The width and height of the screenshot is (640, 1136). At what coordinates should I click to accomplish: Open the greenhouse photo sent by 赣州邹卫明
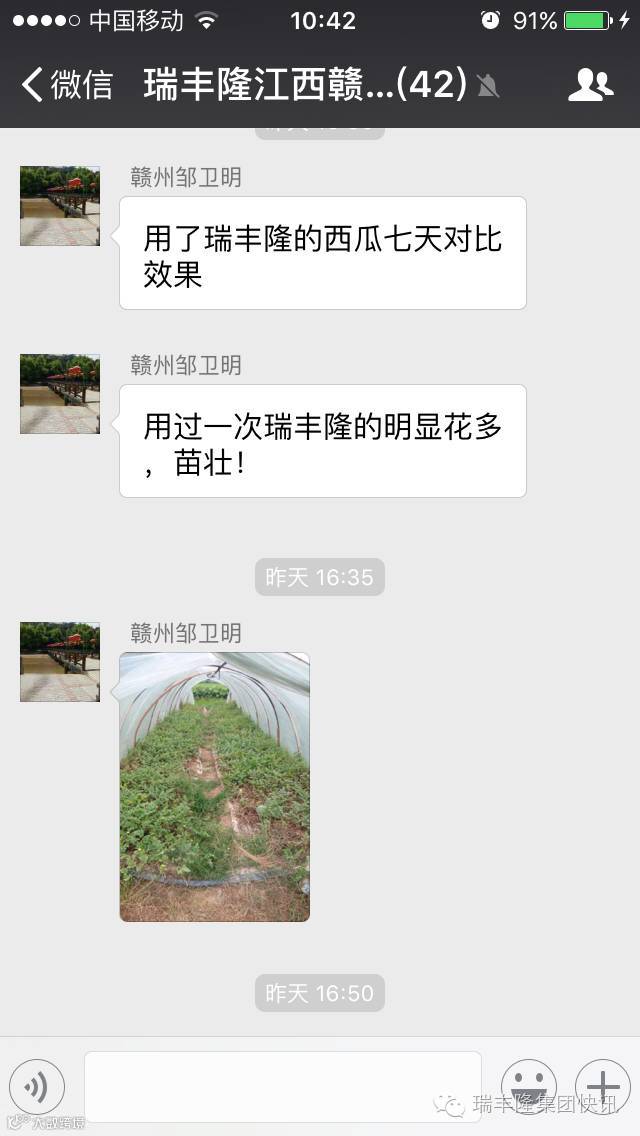coord(215,786)
